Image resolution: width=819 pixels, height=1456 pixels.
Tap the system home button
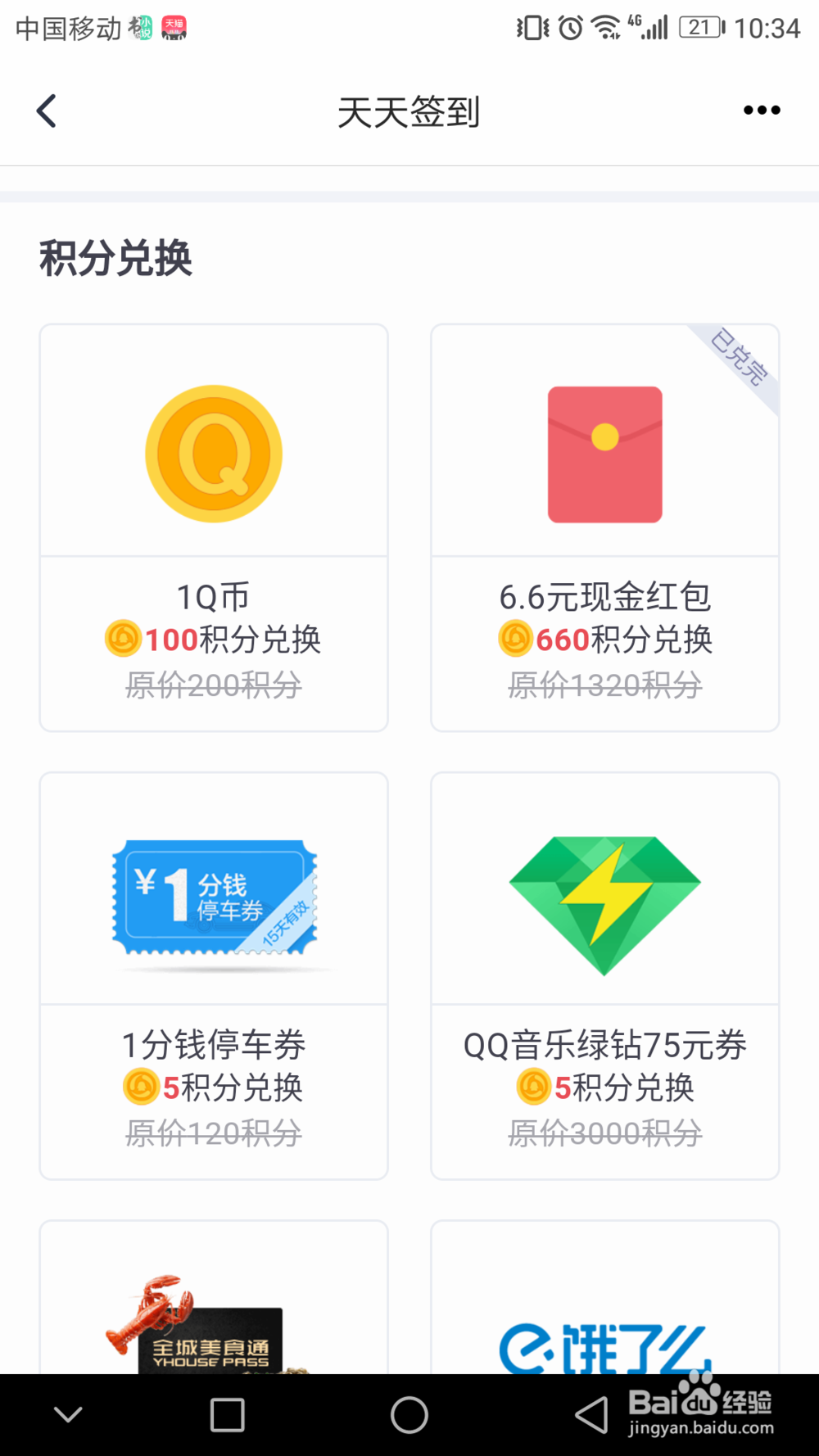coord(409,1414)
